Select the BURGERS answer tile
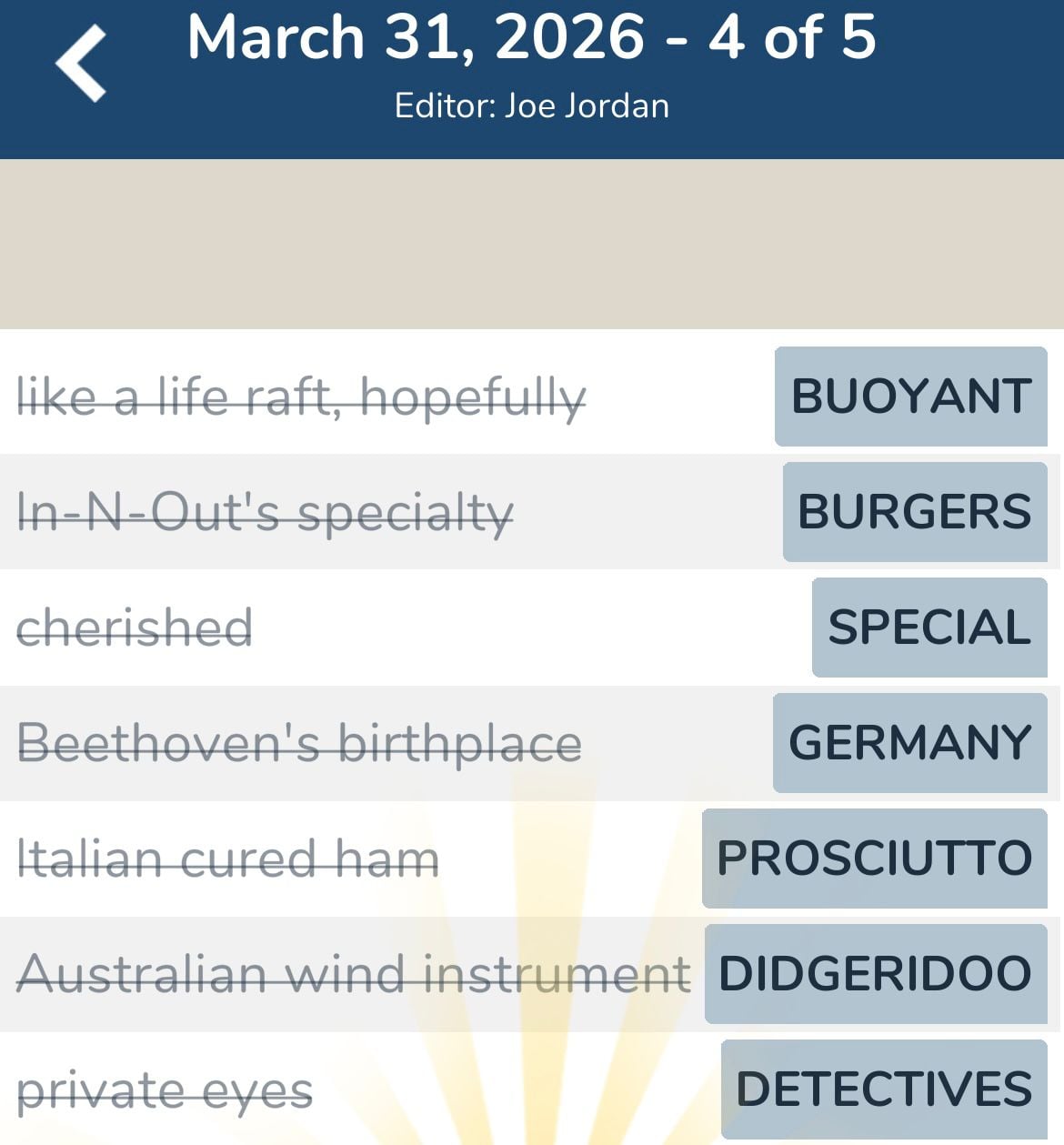This screenshot has width=1064, height=1145. pos(915,512)
